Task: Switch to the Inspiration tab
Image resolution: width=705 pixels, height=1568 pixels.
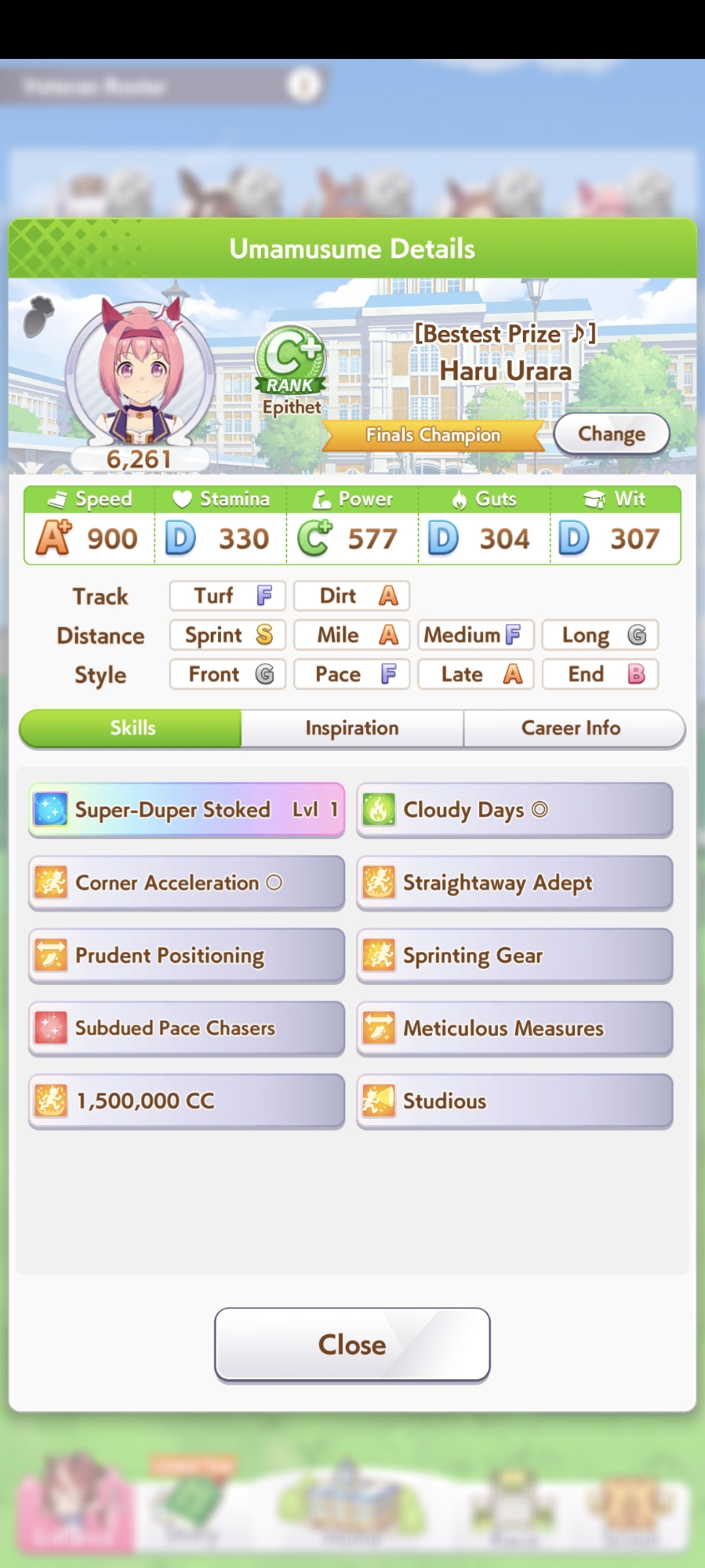Action: [x=352, y=728]
